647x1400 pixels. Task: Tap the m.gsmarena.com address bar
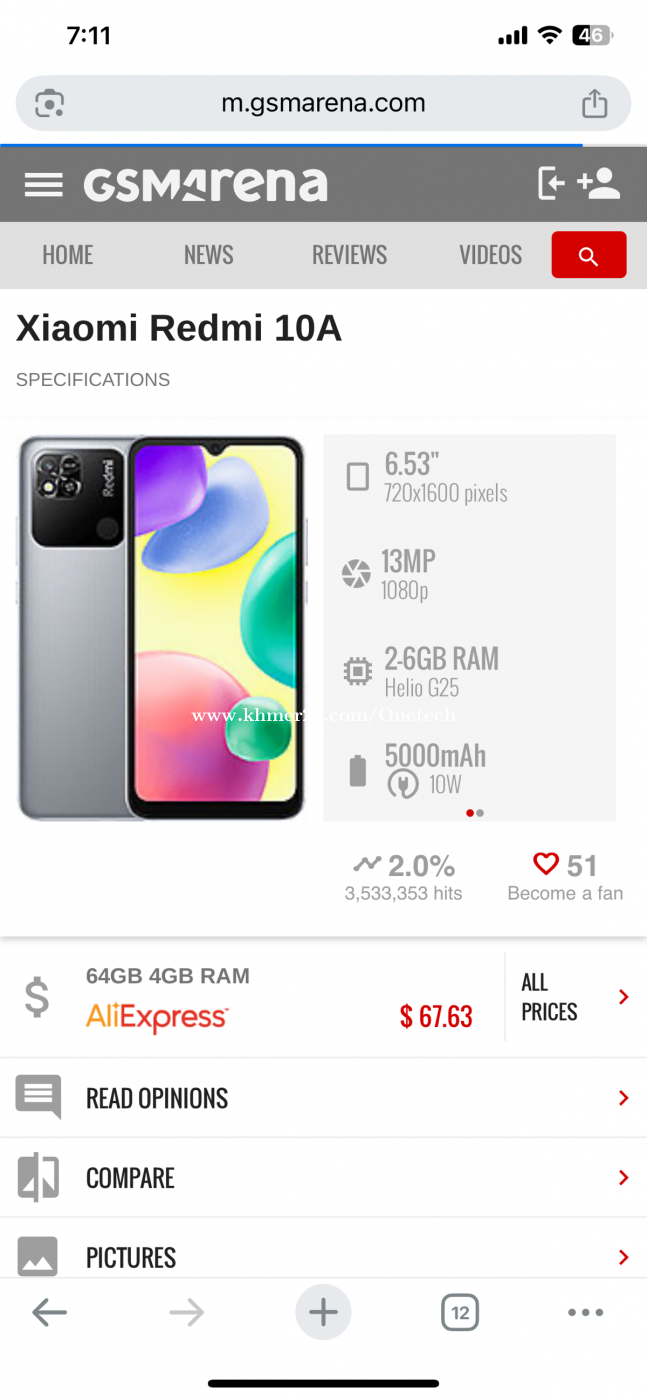[x=323, y=103]
